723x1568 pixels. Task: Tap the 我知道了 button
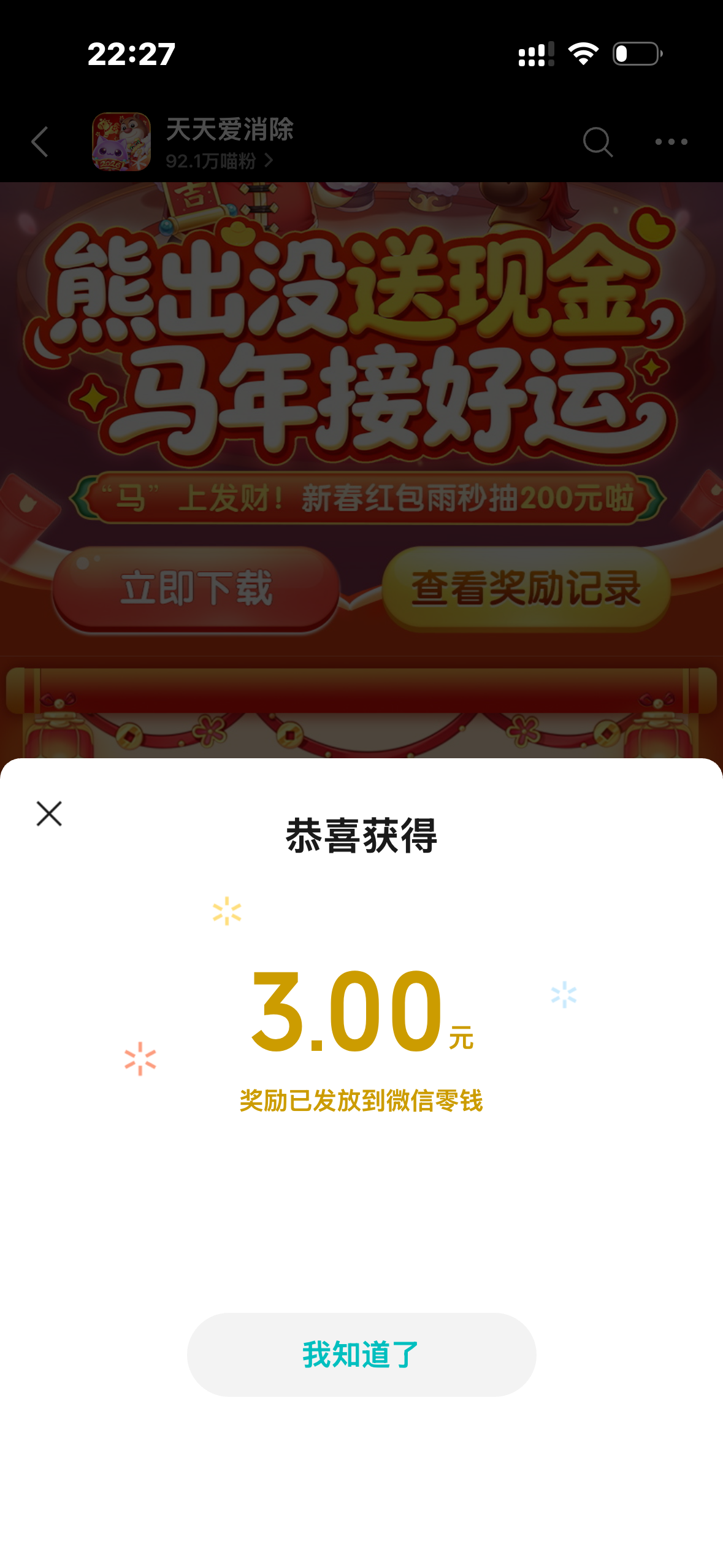[361, 1355]
